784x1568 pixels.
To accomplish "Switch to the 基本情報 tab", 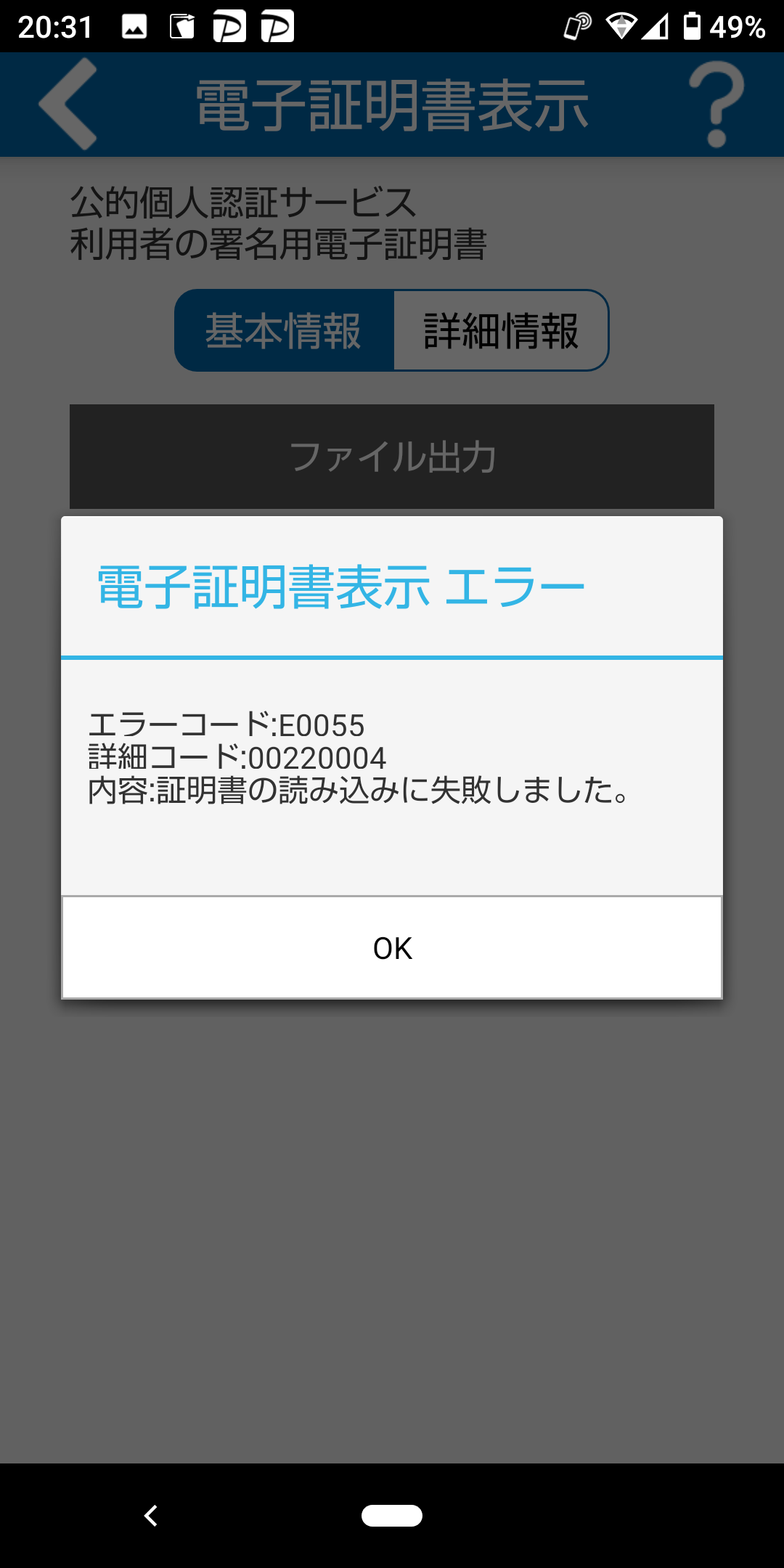I will [284, 331].
